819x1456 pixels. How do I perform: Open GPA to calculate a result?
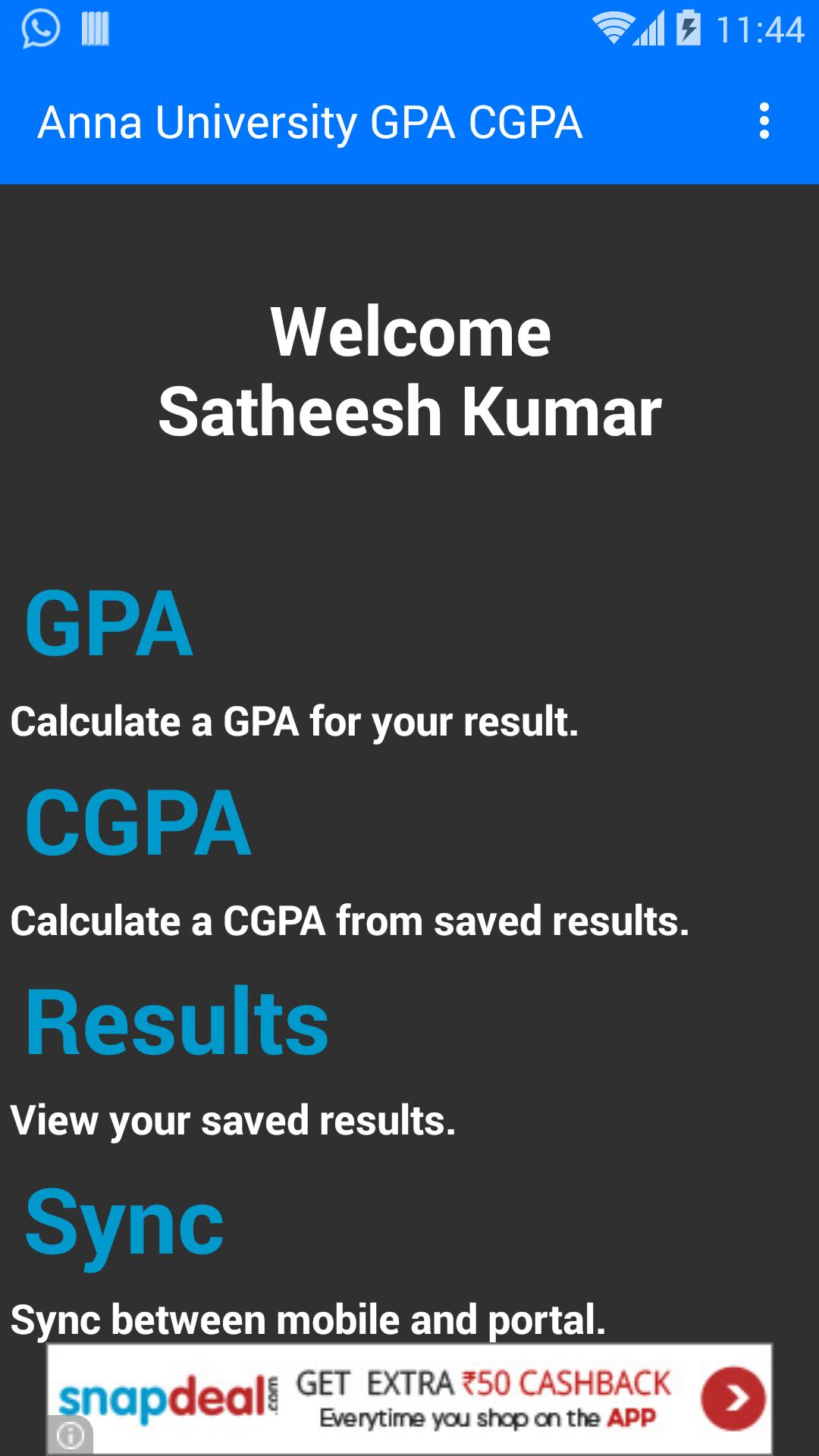(x=108, y=623)
